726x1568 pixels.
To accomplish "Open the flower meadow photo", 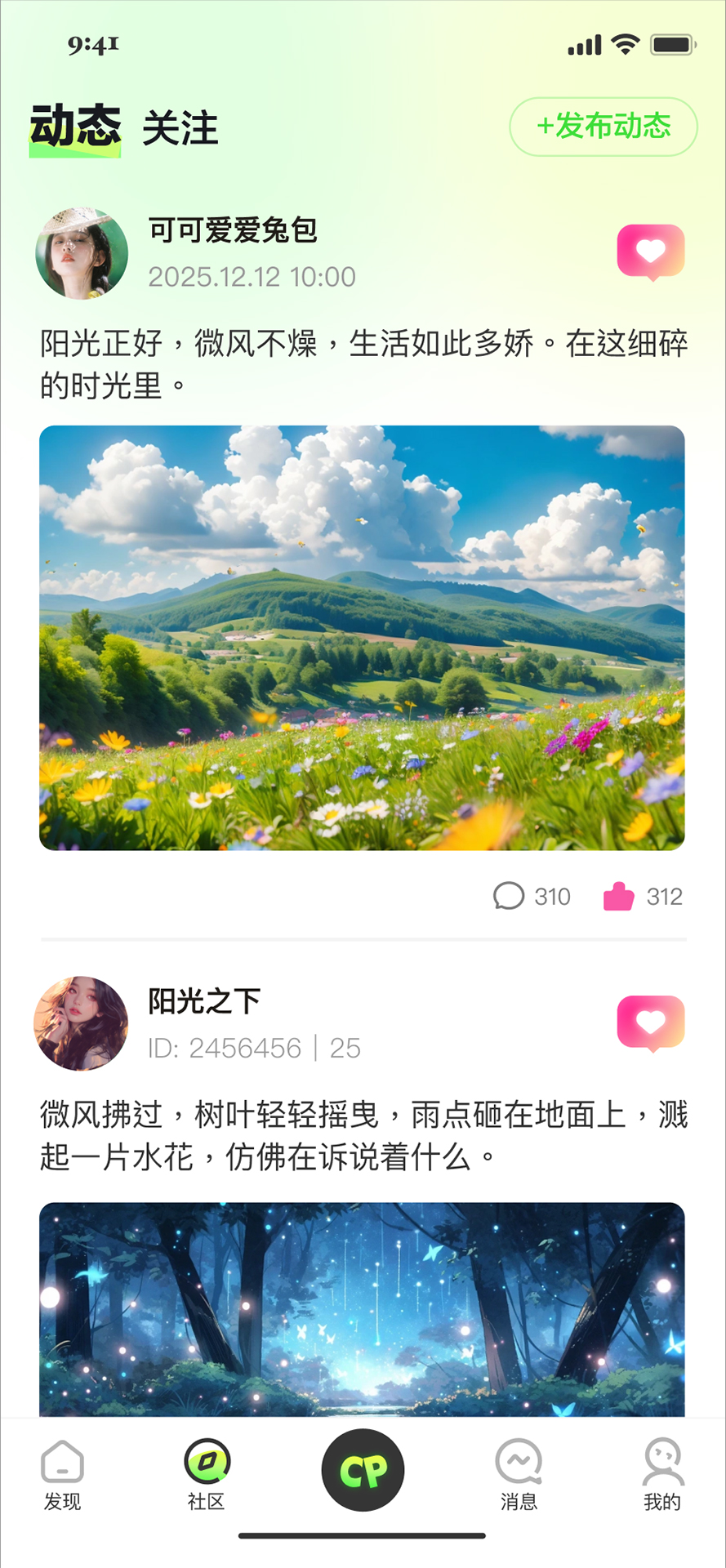I will tap(362, 638).
